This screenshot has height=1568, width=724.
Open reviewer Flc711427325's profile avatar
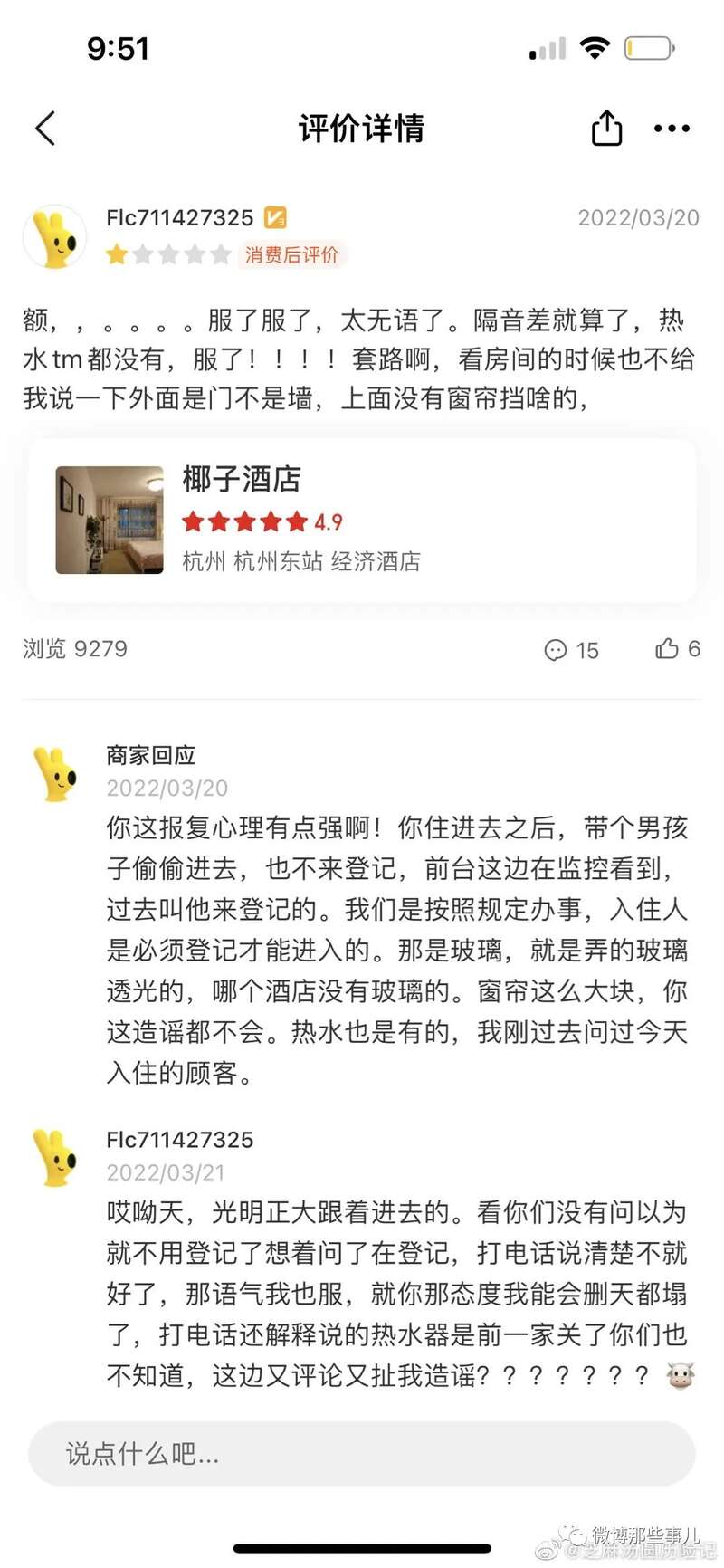(x=54, y=237)
